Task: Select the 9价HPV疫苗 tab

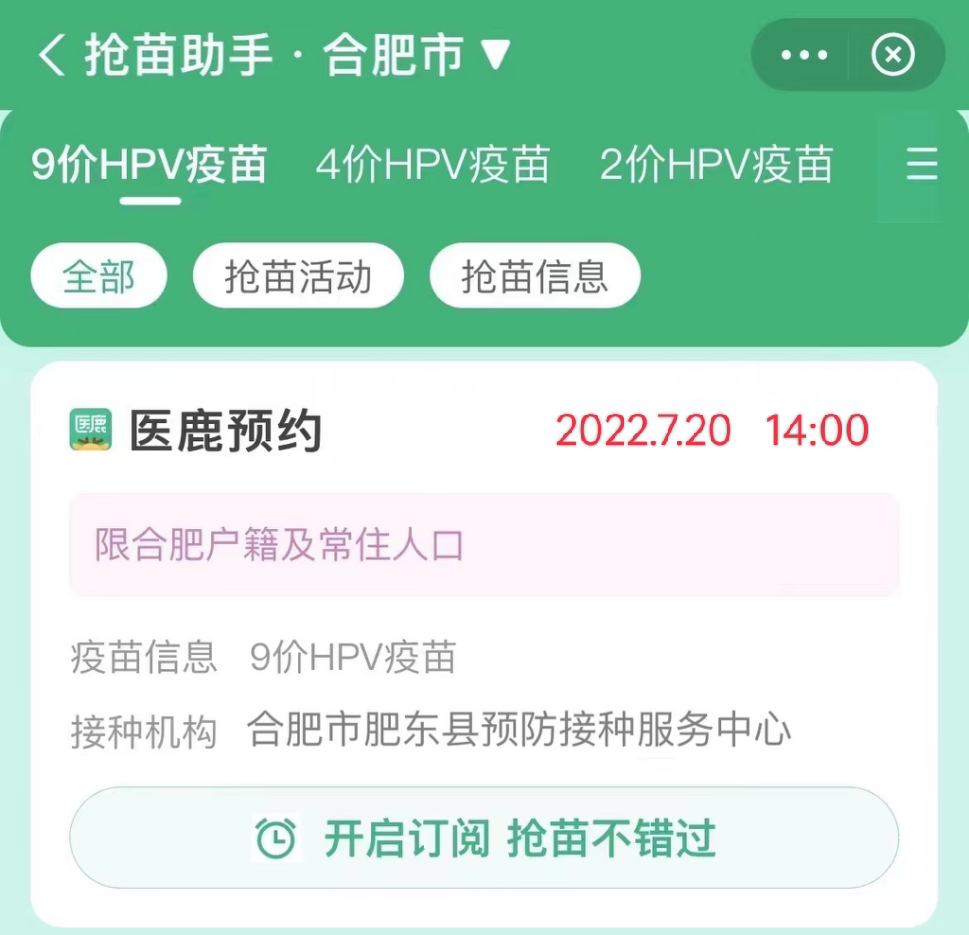Action: tap(150, 165)
